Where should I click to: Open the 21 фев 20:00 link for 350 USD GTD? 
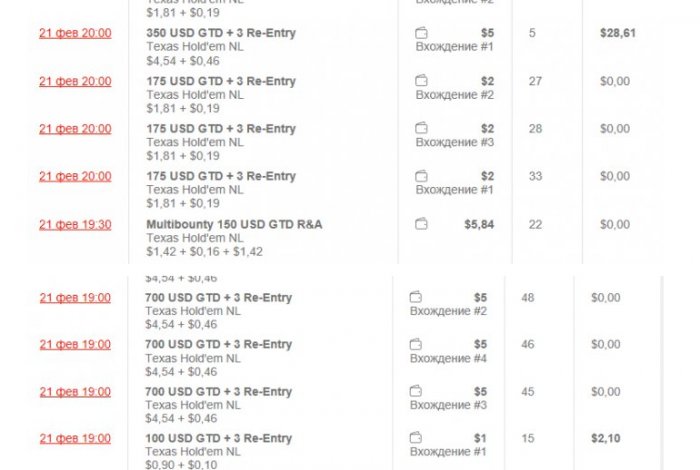[75, 33]
